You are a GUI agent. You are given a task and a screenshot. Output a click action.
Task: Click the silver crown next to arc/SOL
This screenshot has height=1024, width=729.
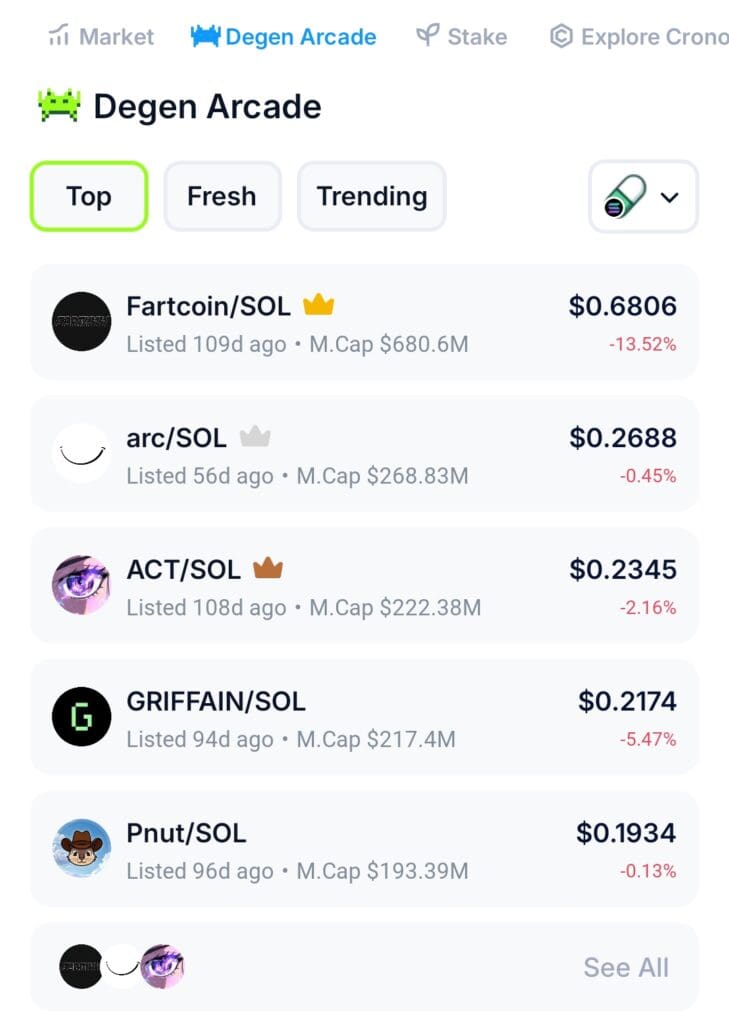[x=256, y=434]
